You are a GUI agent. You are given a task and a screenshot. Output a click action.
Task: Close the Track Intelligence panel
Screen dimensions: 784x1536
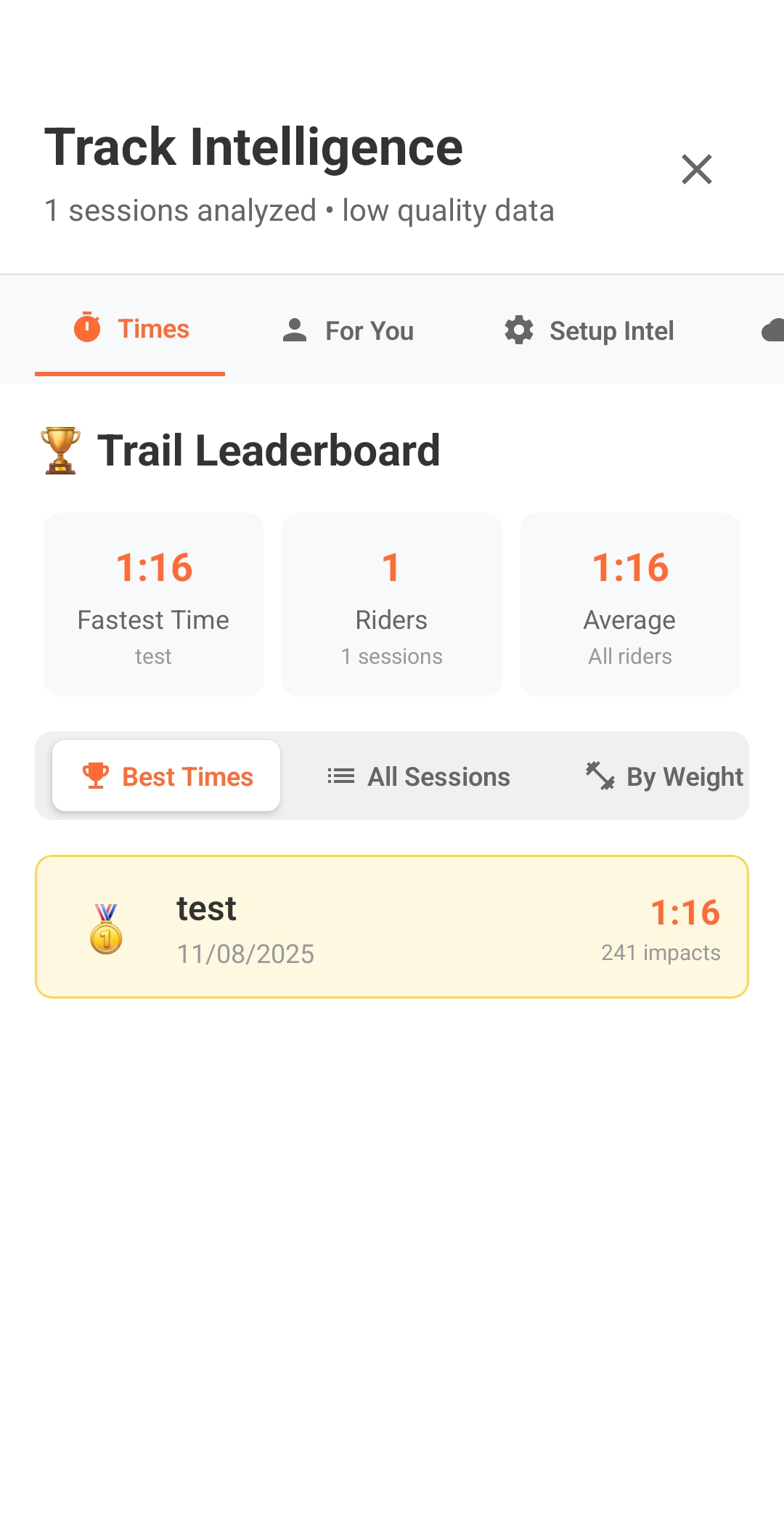coord(696,168)
